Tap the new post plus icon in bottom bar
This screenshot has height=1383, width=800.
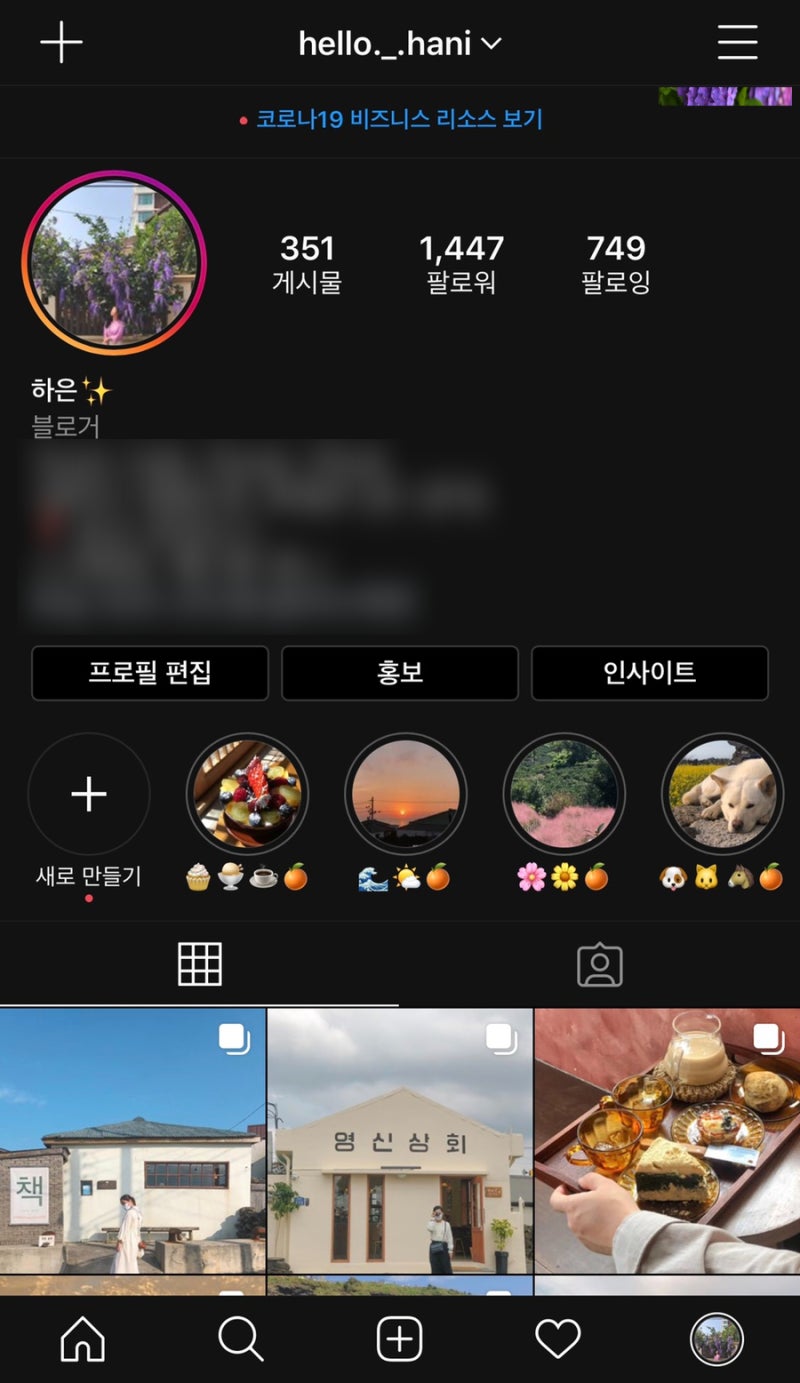pos(398,1337)
